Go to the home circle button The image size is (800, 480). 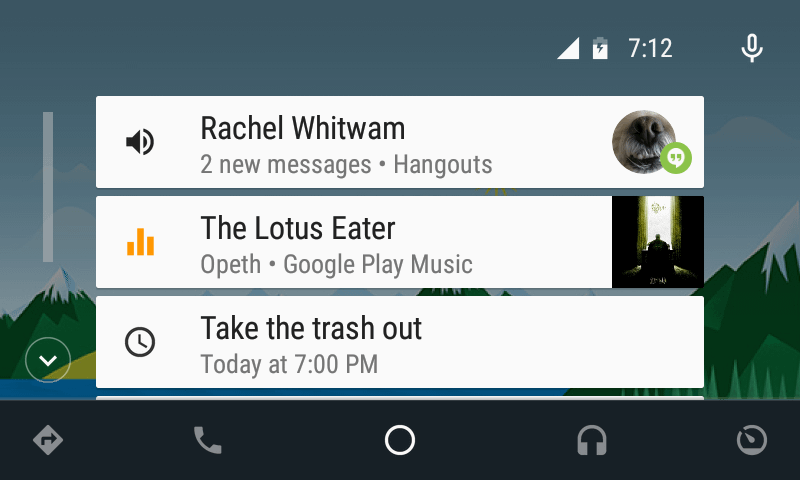(400, 440)
